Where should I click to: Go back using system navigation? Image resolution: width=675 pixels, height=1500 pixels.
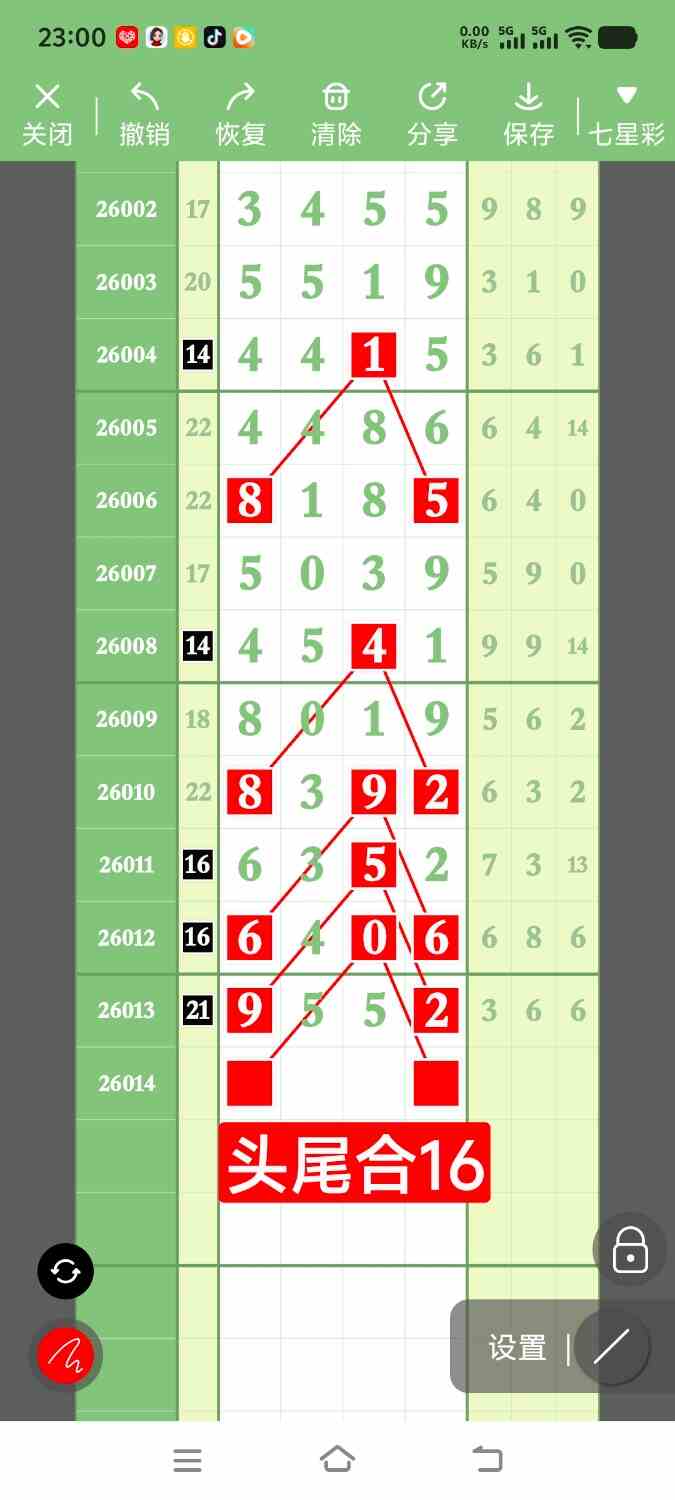coord(487,1460)
